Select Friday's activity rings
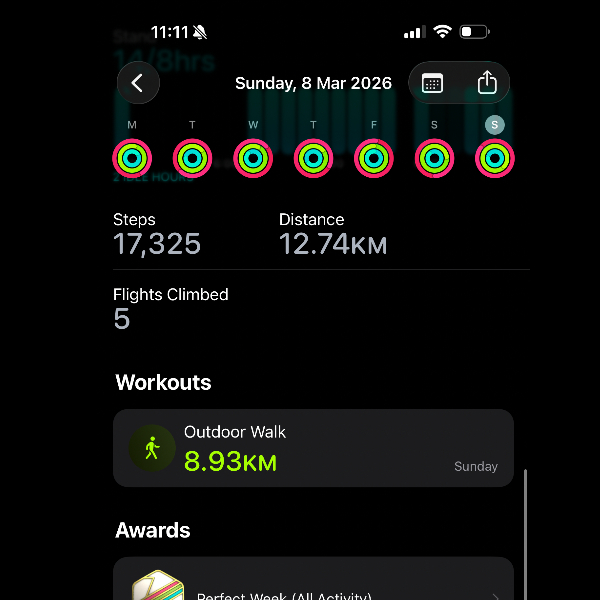 click(x=373, y=158)
